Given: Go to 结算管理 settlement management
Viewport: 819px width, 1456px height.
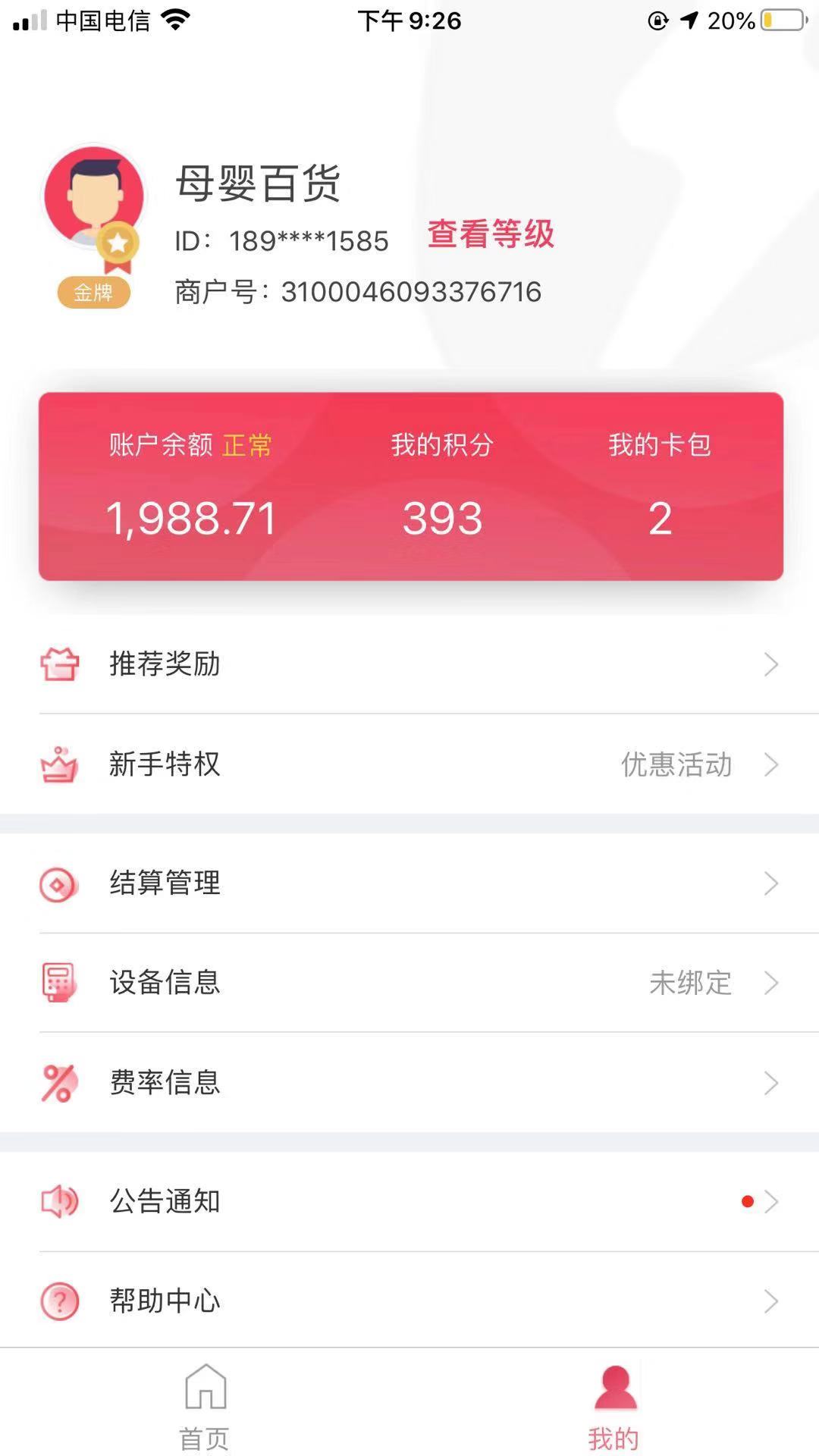Looking at the screenshot, I should coord(409,883).
